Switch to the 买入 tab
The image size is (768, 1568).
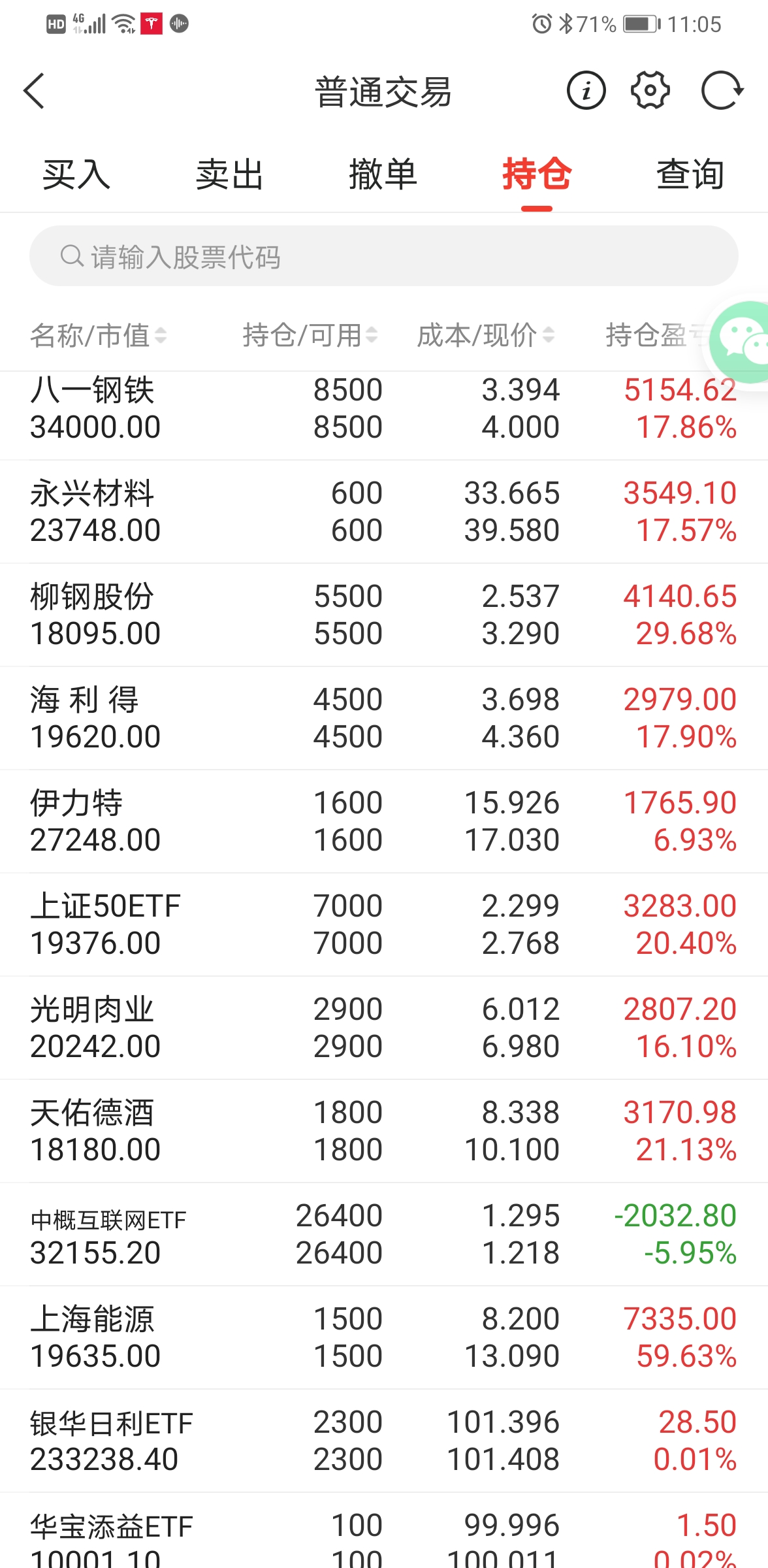(76, 175)
